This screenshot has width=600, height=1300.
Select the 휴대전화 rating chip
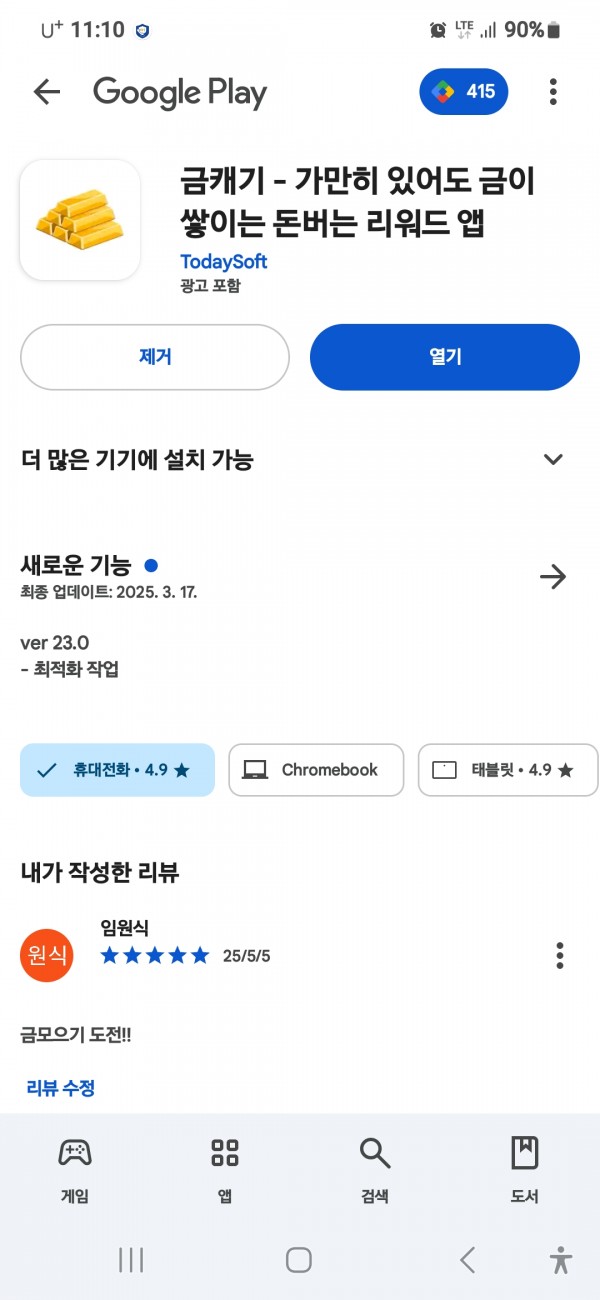tap(117, 770)
